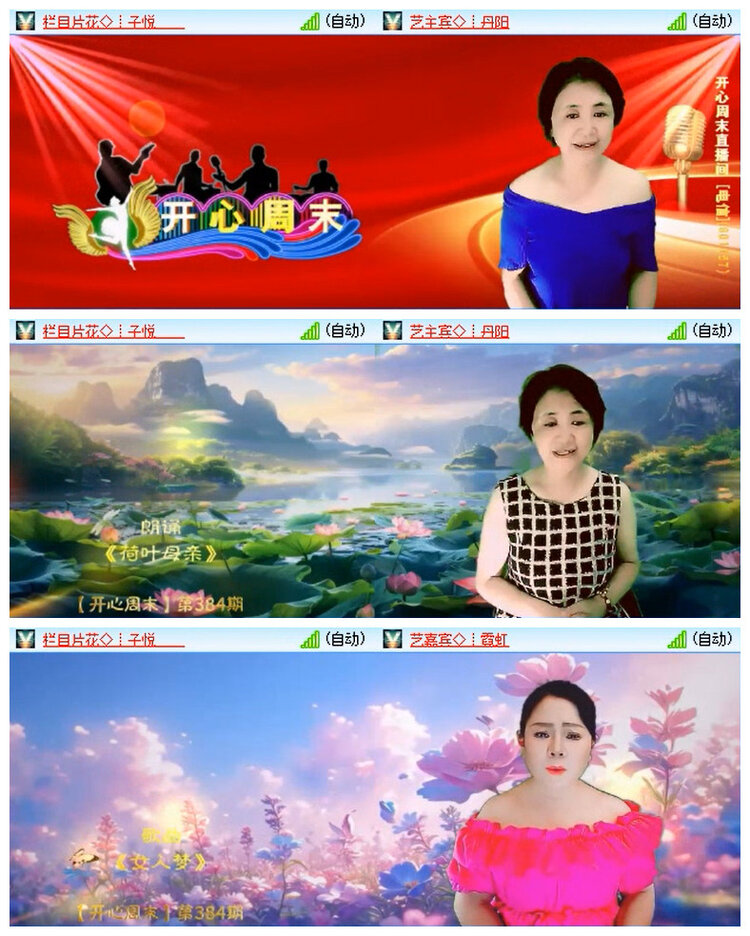Click signal strength icon on top 丹阳 panel
The height and width of the screenshot is (936, 750).
[679, 17]
